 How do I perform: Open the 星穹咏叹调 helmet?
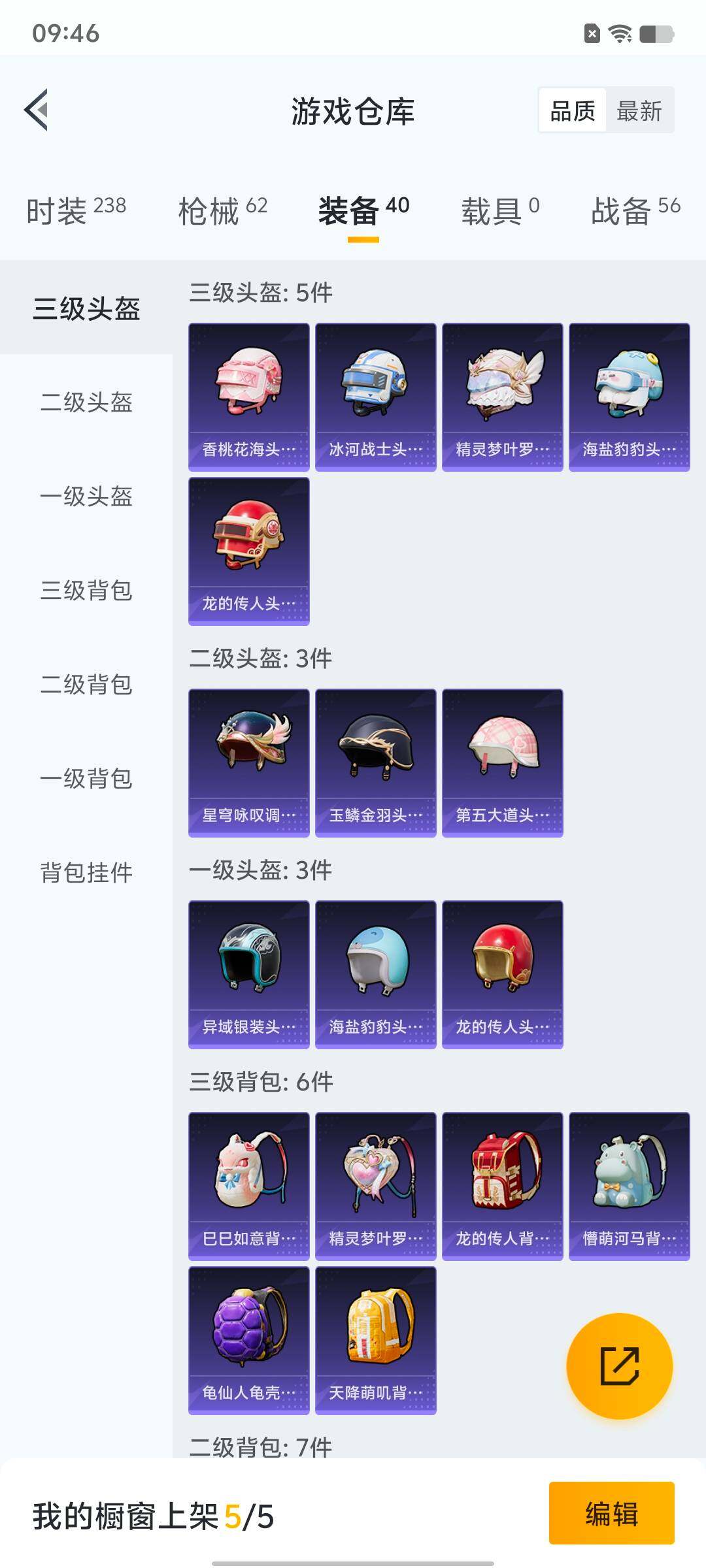(249, 762)
